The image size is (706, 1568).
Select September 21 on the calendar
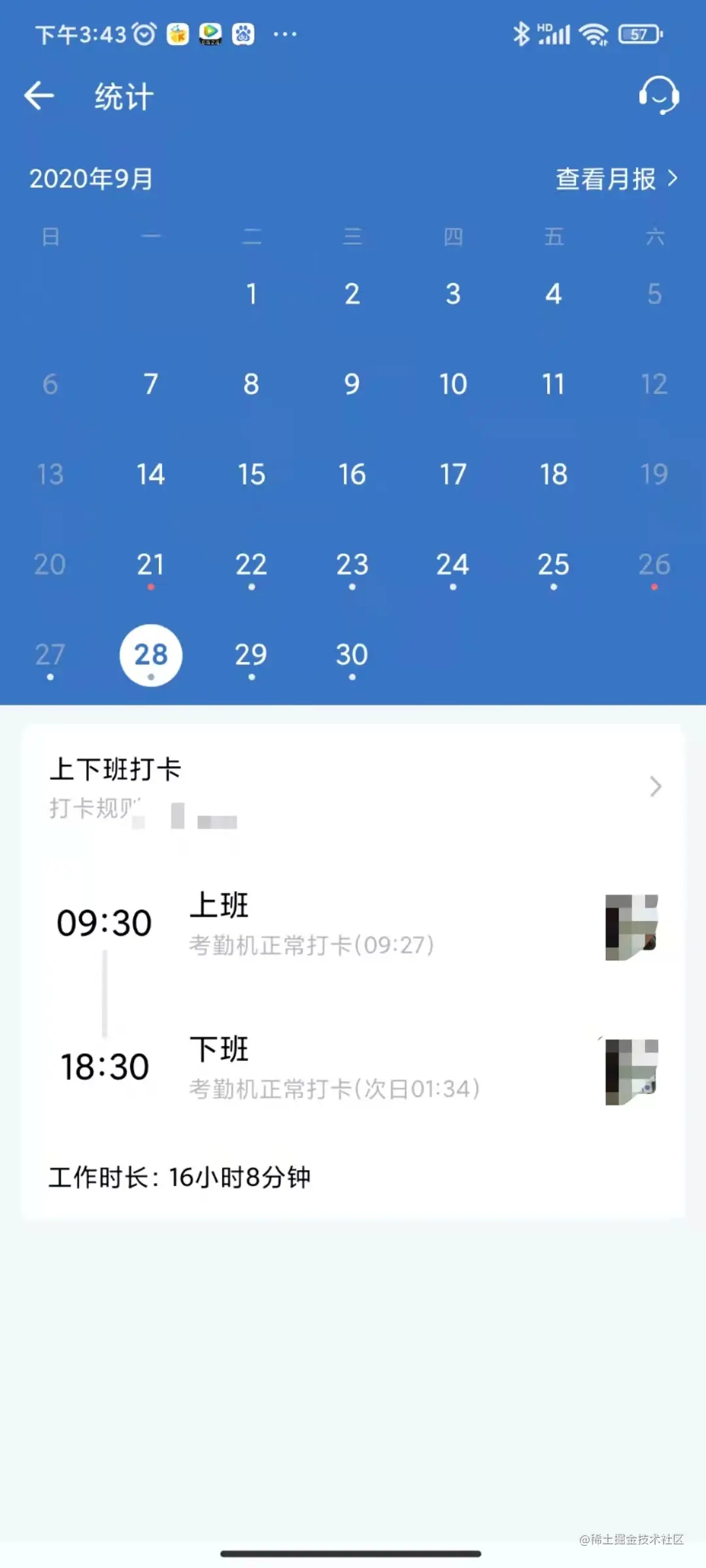[x=150, y=565]
